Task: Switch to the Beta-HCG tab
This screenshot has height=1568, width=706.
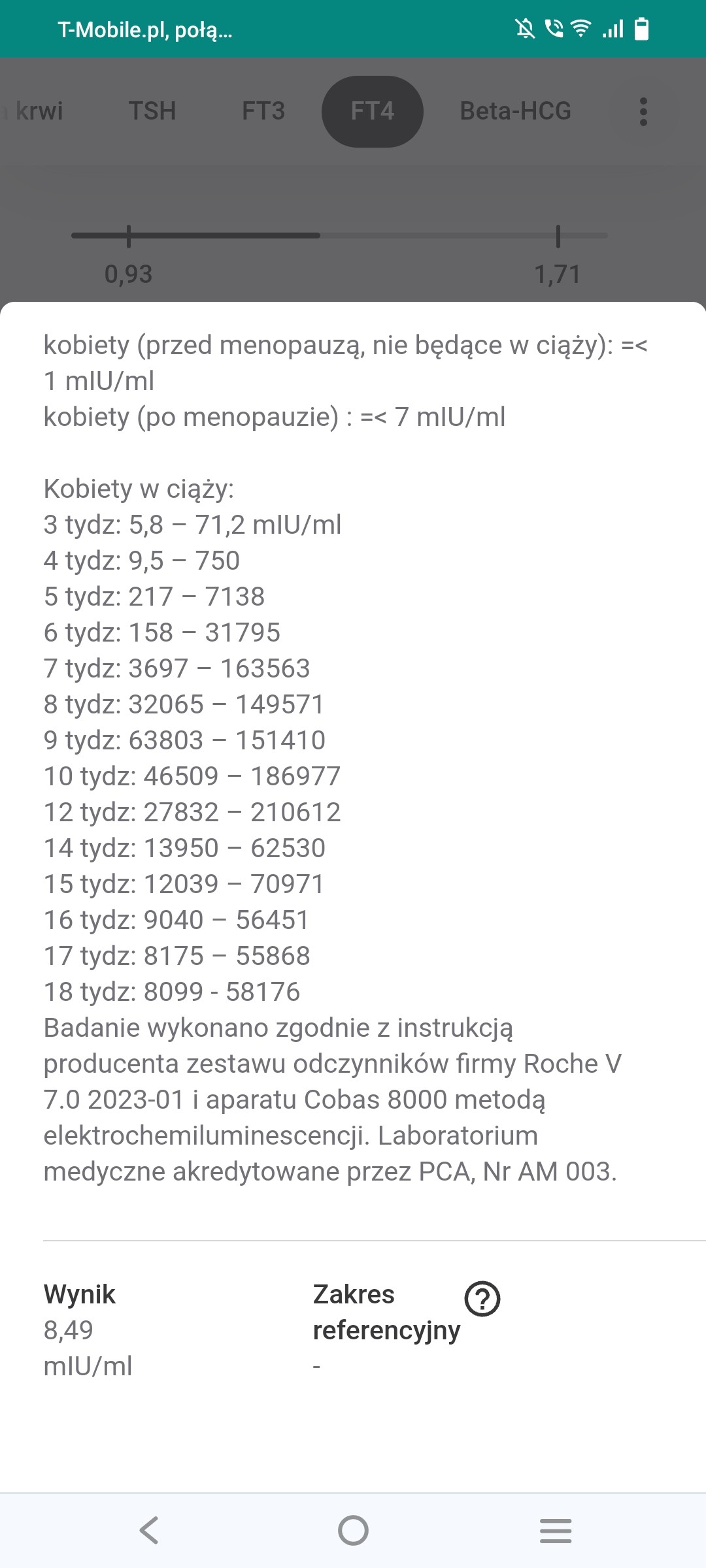Action: (x=516, y=111)
